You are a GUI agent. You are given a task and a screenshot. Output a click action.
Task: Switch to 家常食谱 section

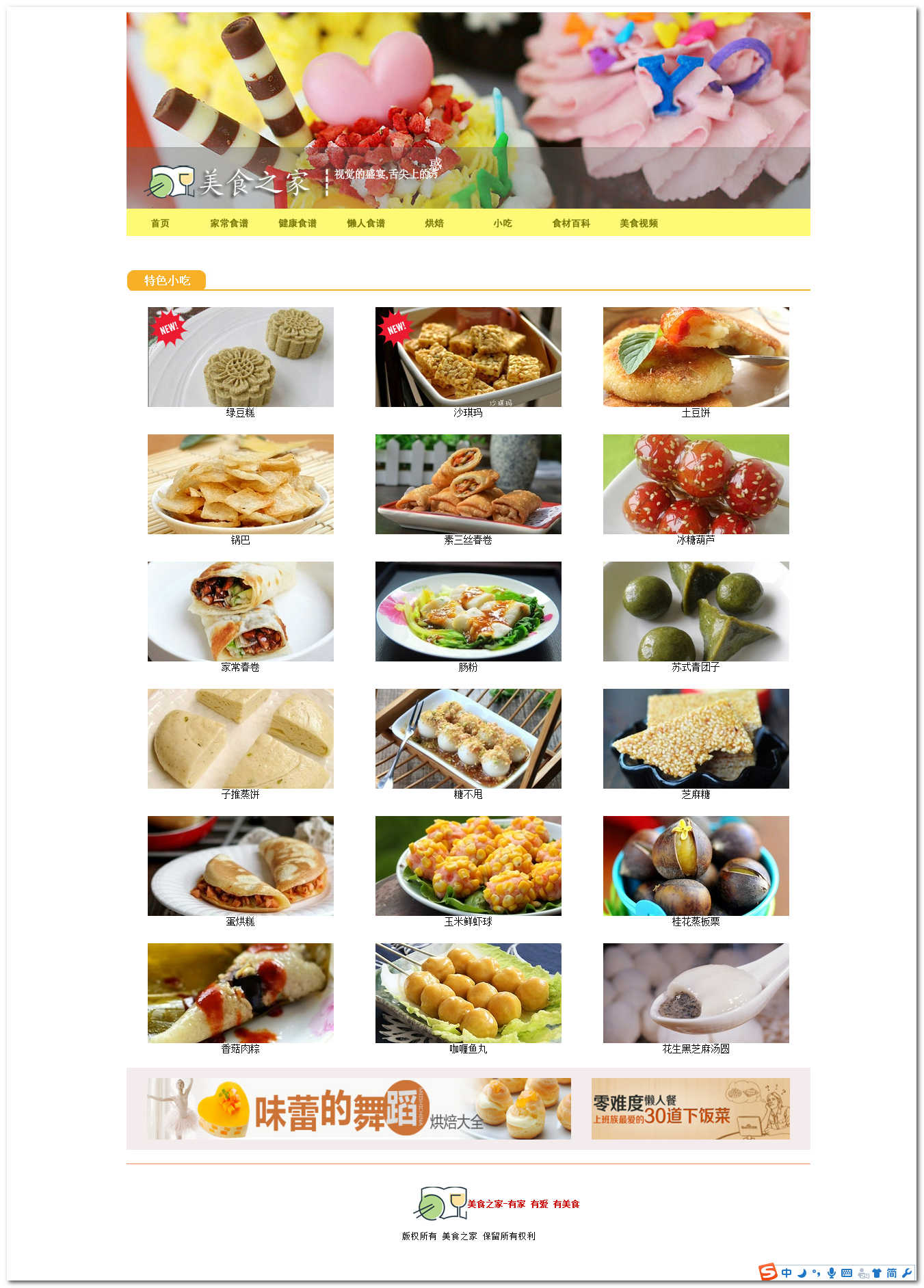pos(229,223)
